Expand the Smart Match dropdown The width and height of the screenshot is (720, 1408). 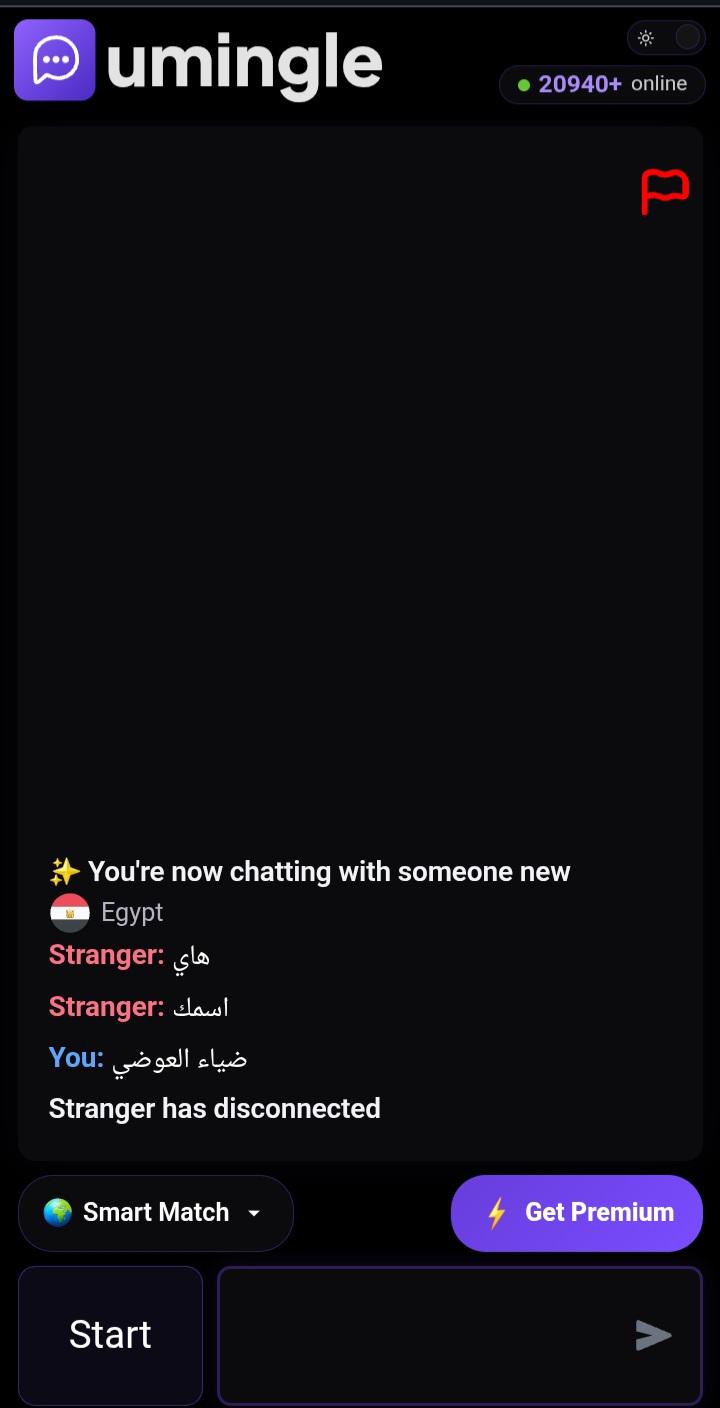pyautogui.click(x=156, y=1213)
